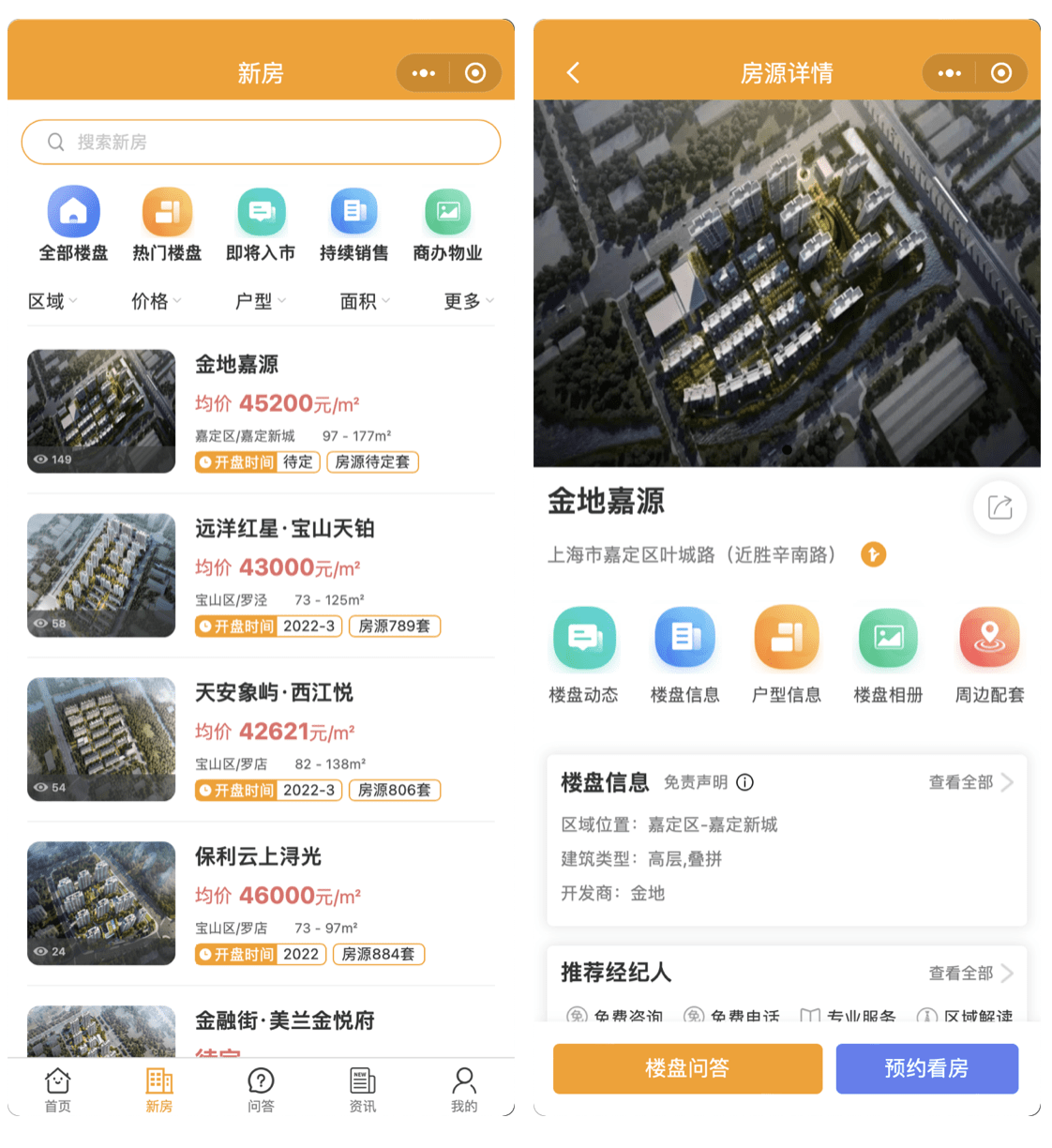Open the 全部楼盘 category
This screenshot has width=1052, height=1148.
pyautogui.click(x=73, y=224)
